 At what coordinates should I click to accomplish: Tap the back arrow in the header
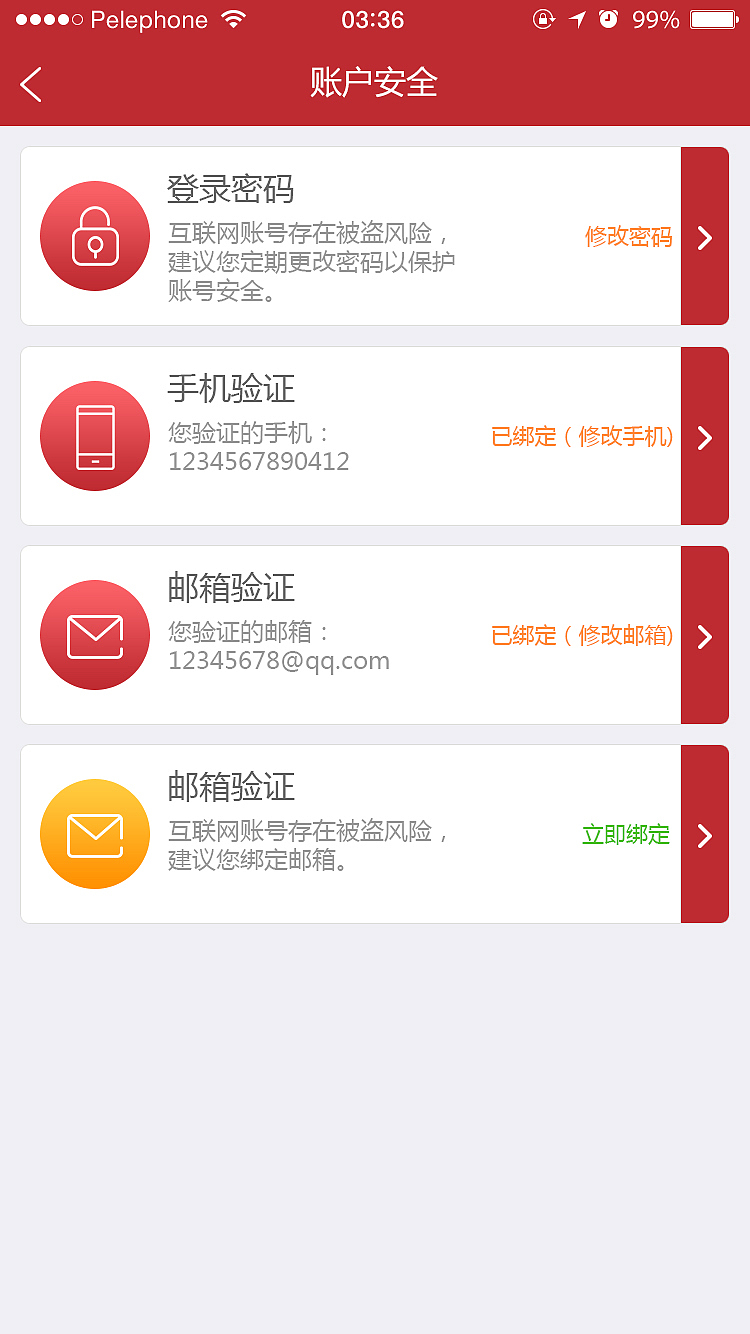pyautogui.click(x=30, y=84)
